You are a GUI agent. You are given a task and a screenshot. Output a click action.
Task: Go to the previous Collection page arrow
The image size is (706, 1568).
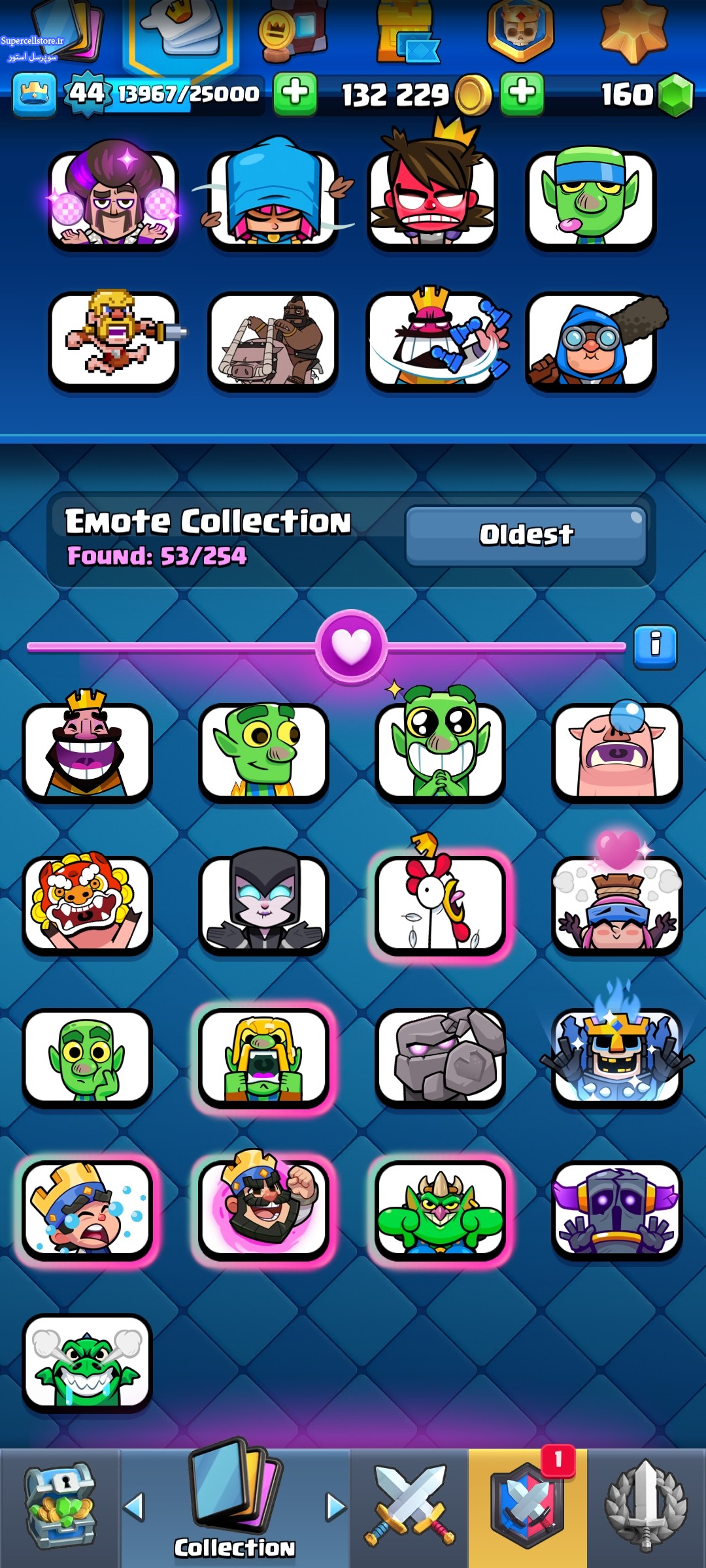pyautogui.click(x=134, y=1507)
